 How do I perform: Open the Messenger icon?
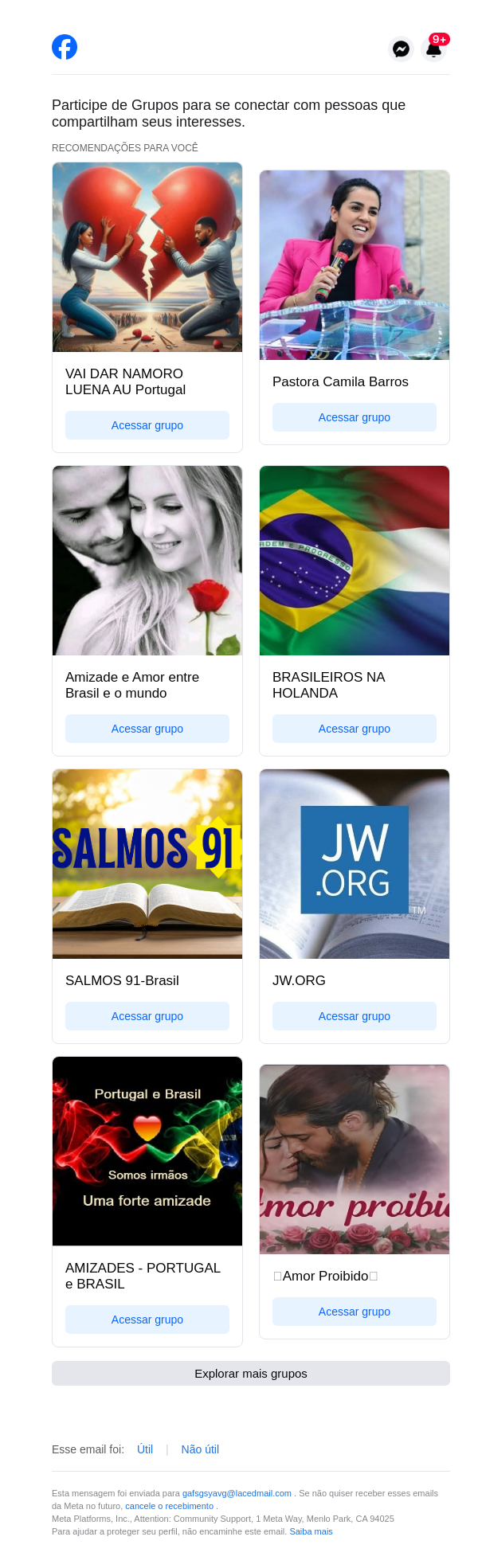tap(402, 49)
